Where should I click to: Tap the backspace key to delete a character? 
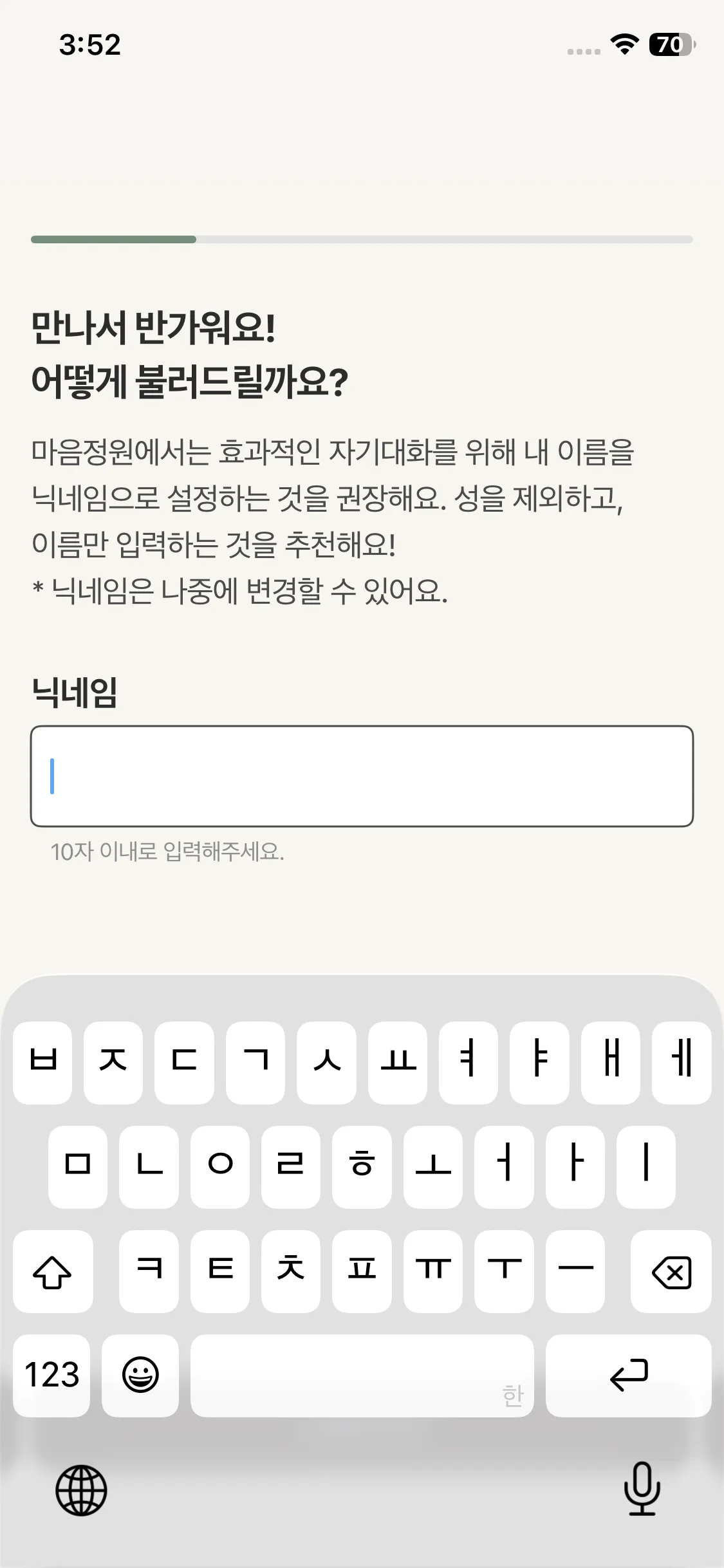[671, 1271]
